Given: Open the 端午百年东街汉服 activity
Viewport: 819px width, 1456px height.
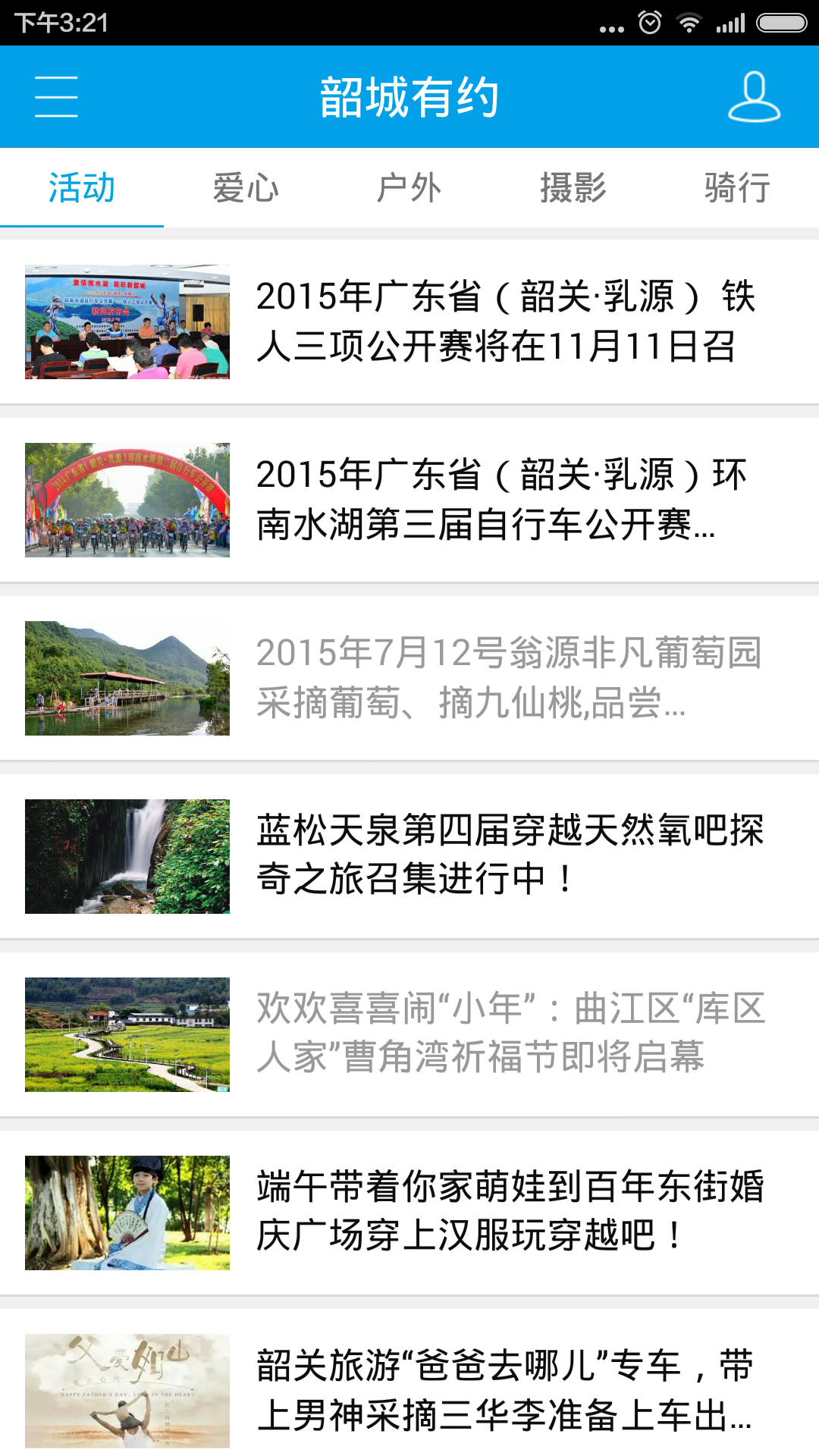Looking at the screenshot, I should 409,1213.
